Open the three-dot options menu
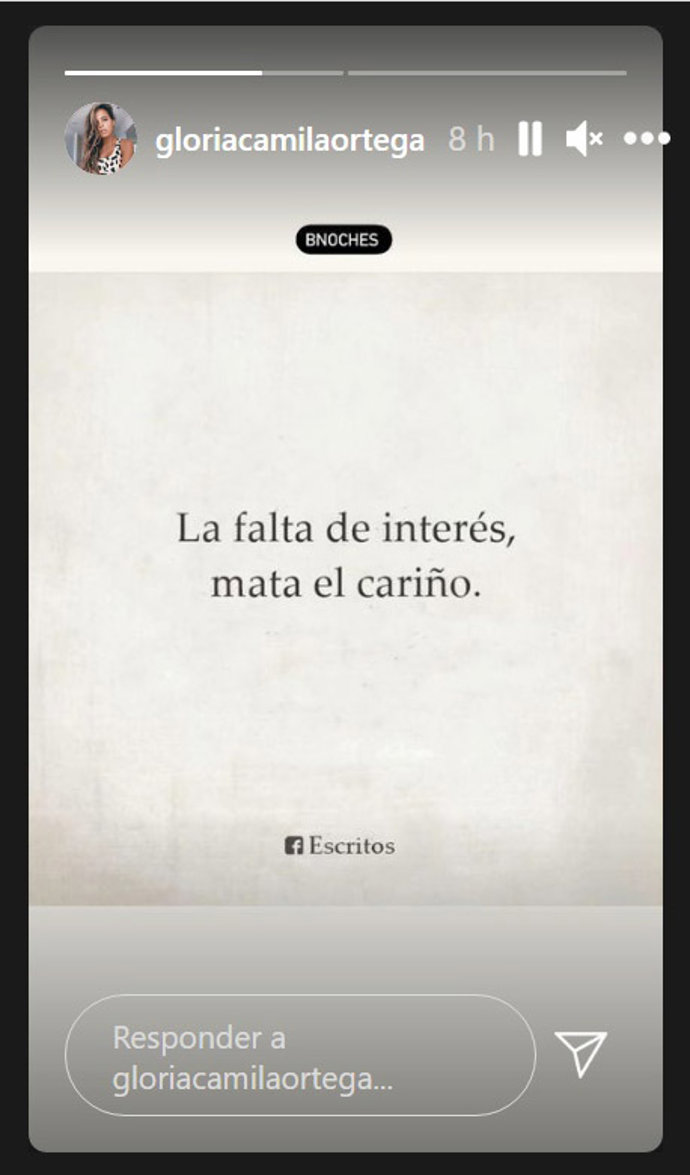 [646, 139]
